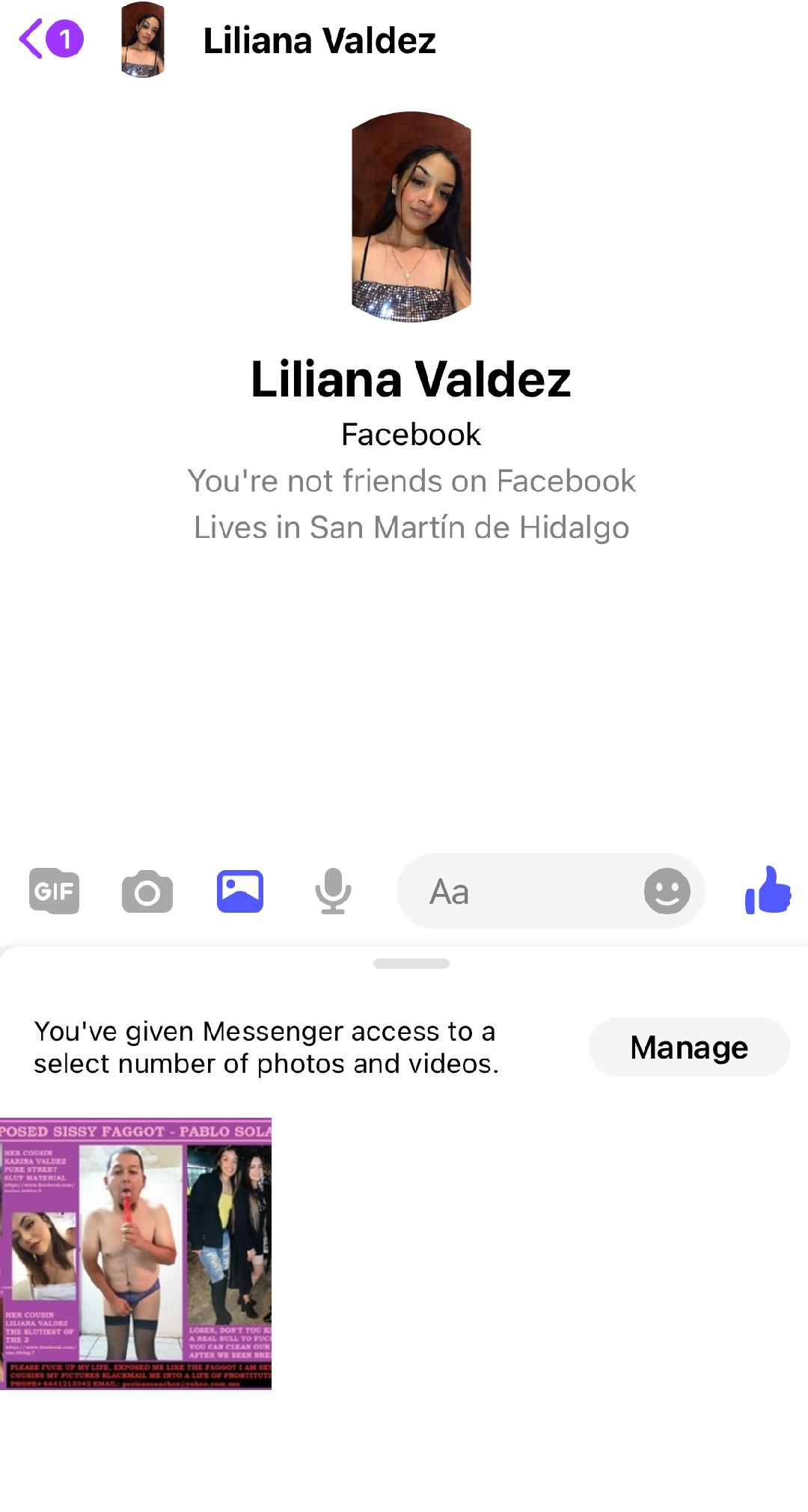The image size is (808, 1512).
Task: Launch the camera from the message bar
Action: point(147,891)
